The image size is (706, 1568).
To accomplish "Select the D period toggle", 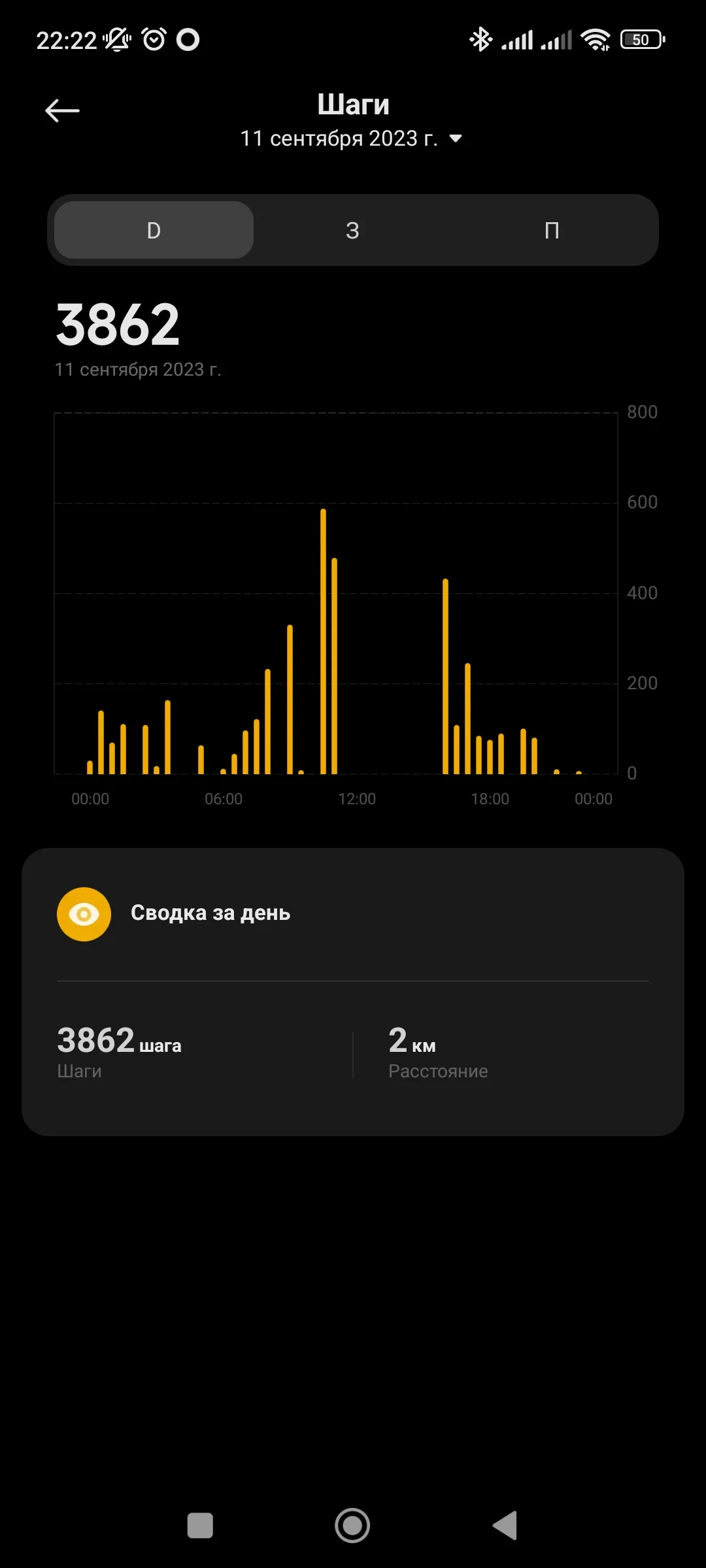I will 152,230.
